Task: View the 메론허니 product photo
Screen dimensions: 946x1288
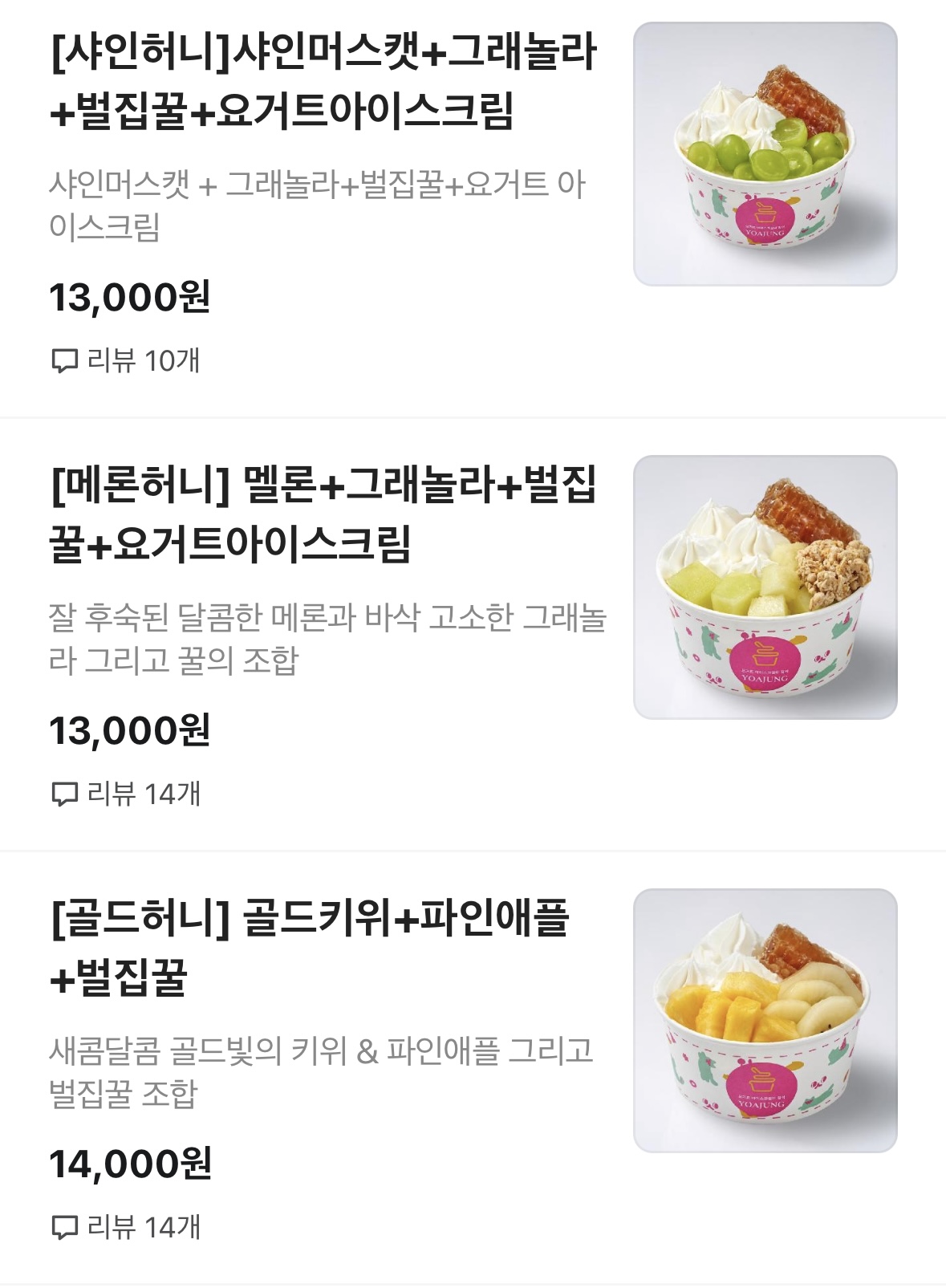Action: coord(765,587)
